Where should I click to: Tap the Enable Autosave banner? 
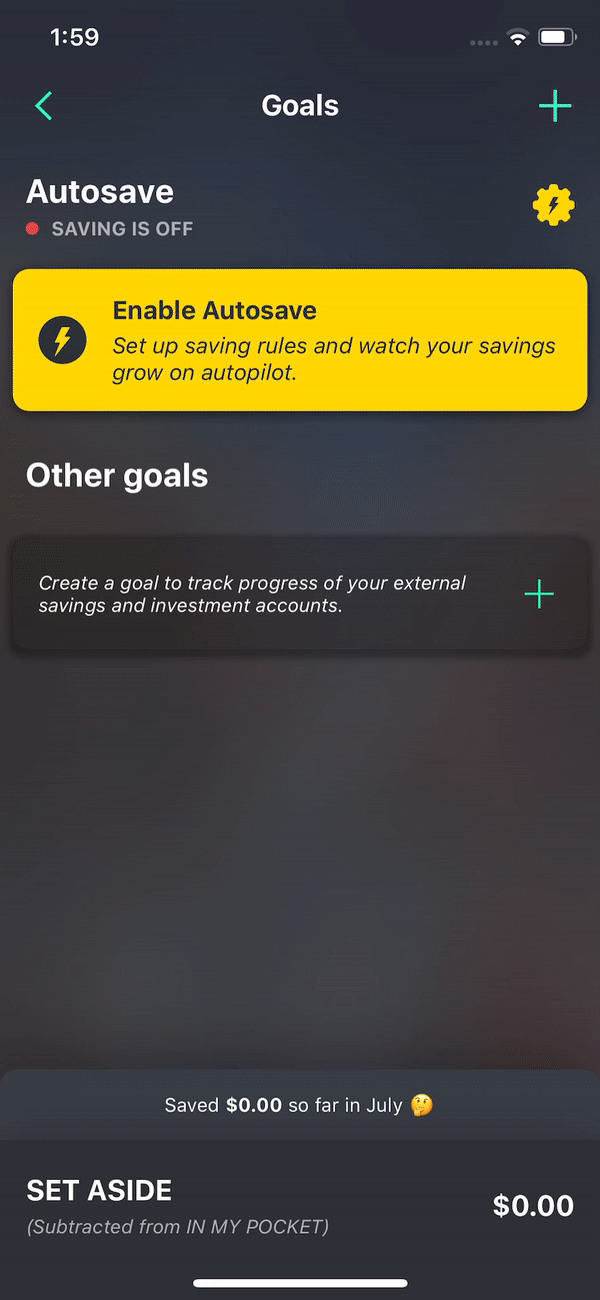point(300,340)
